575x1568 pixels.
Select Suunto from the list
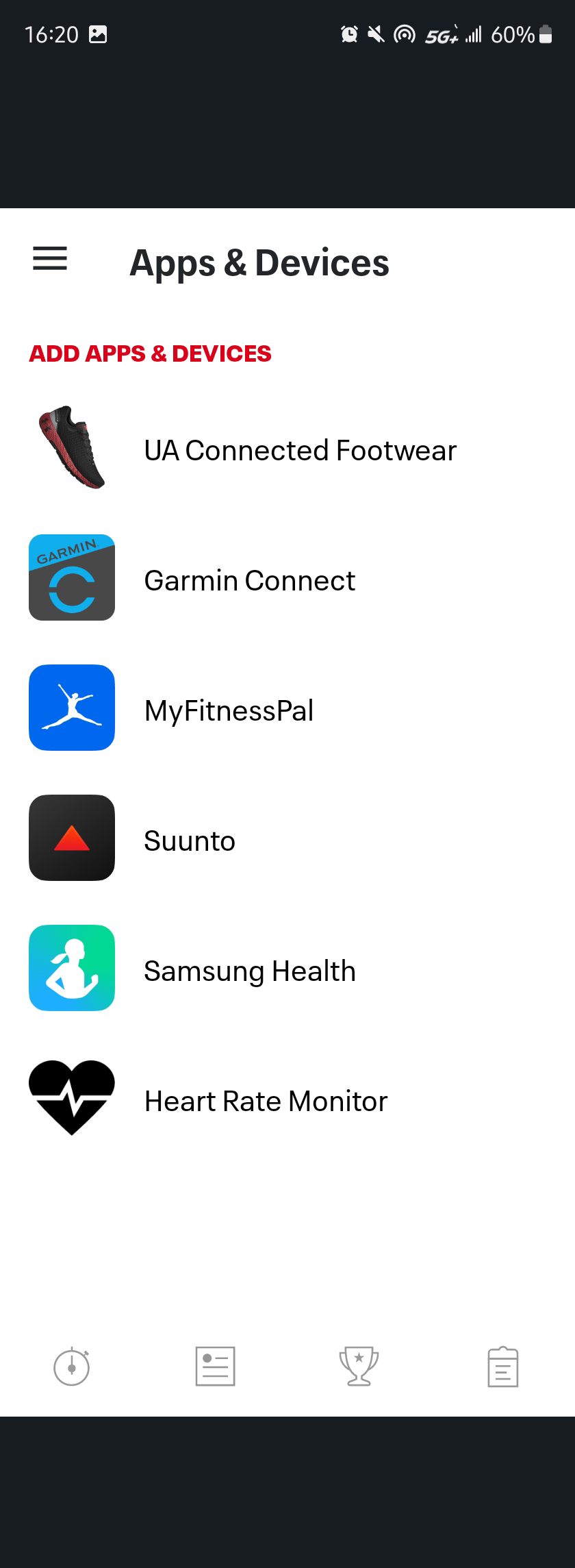click(190, 841)
